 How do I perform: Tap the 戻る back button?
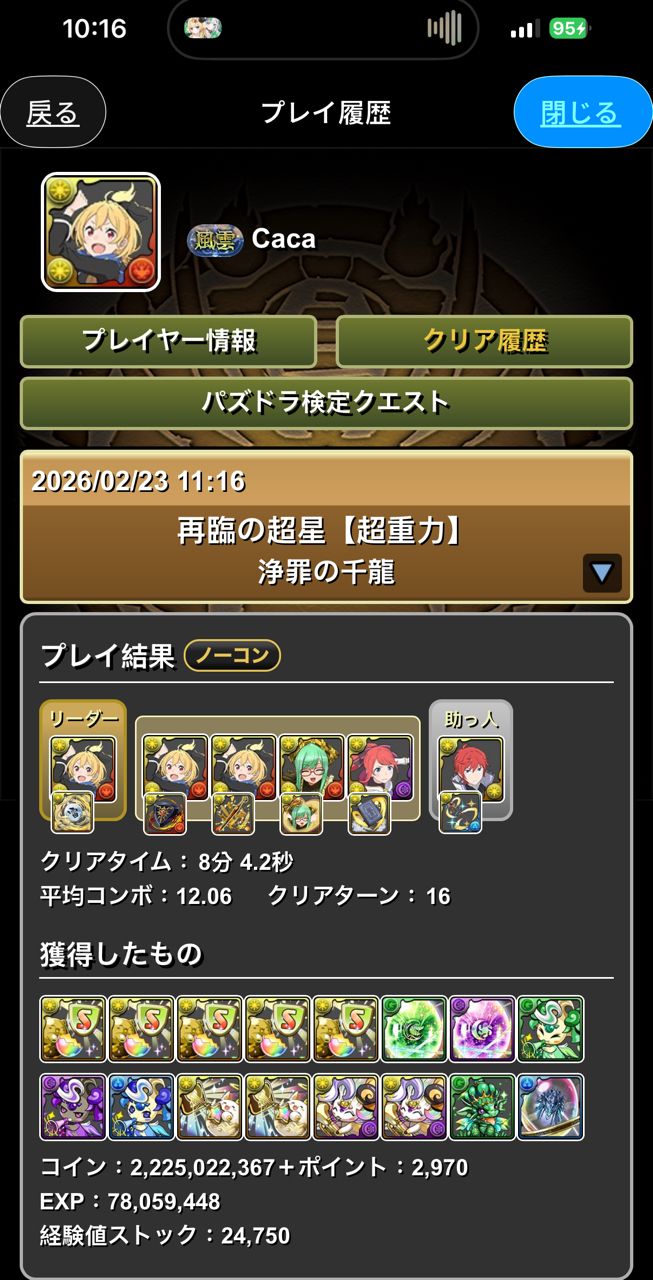pos(53,113)
